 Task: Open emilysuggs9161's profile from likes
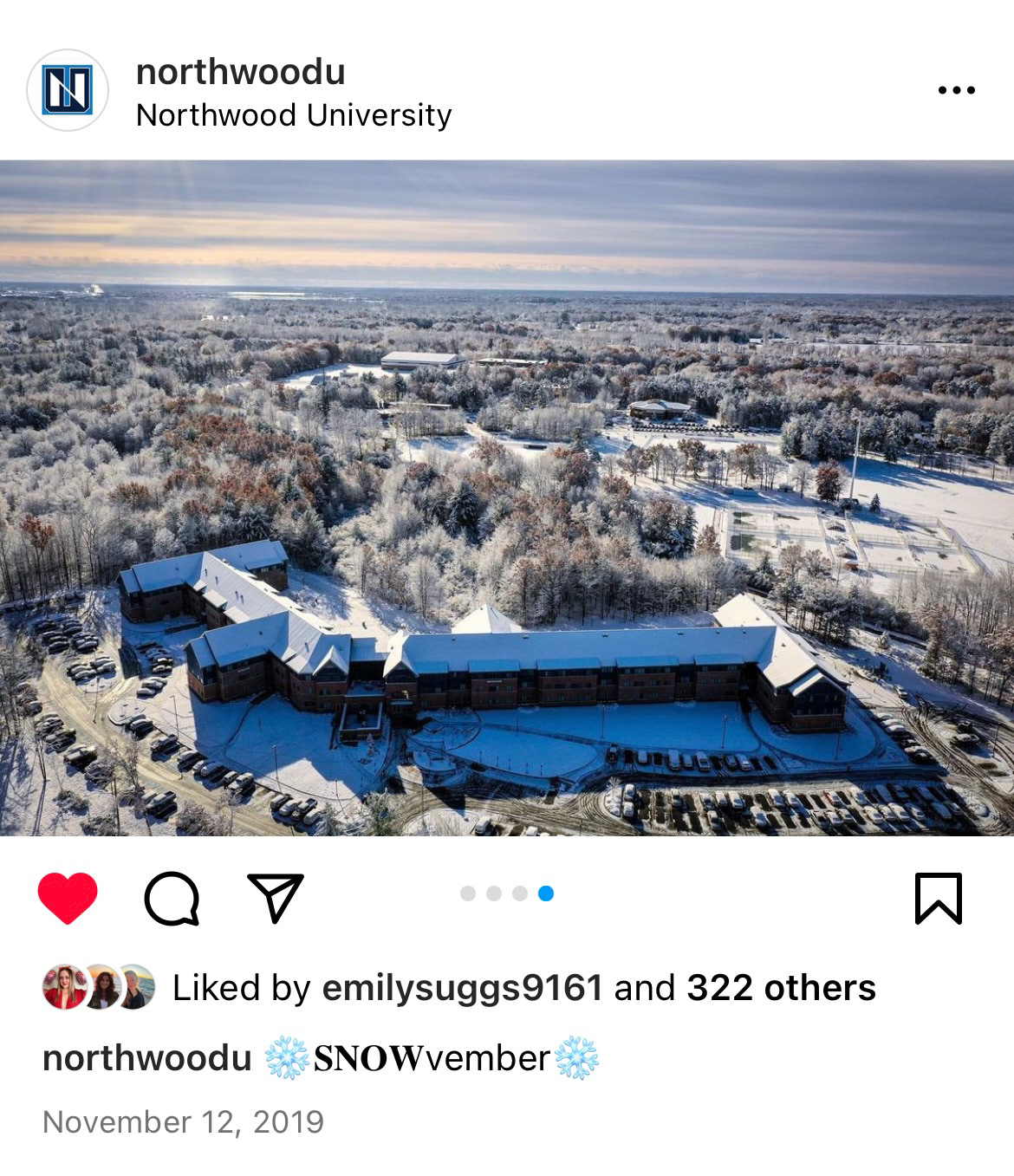tap(462, 988)
